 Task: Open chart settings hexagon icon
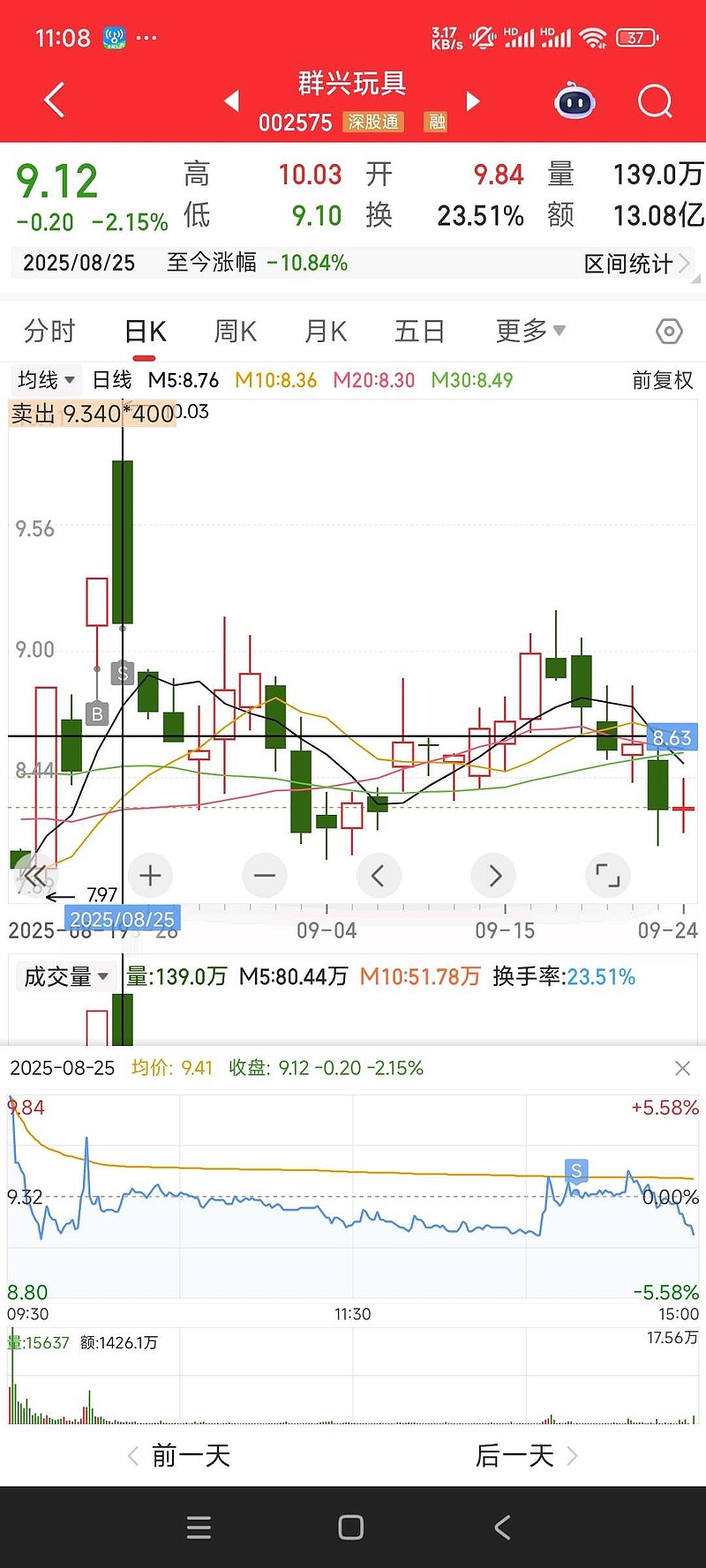click(x=670, y=332)
